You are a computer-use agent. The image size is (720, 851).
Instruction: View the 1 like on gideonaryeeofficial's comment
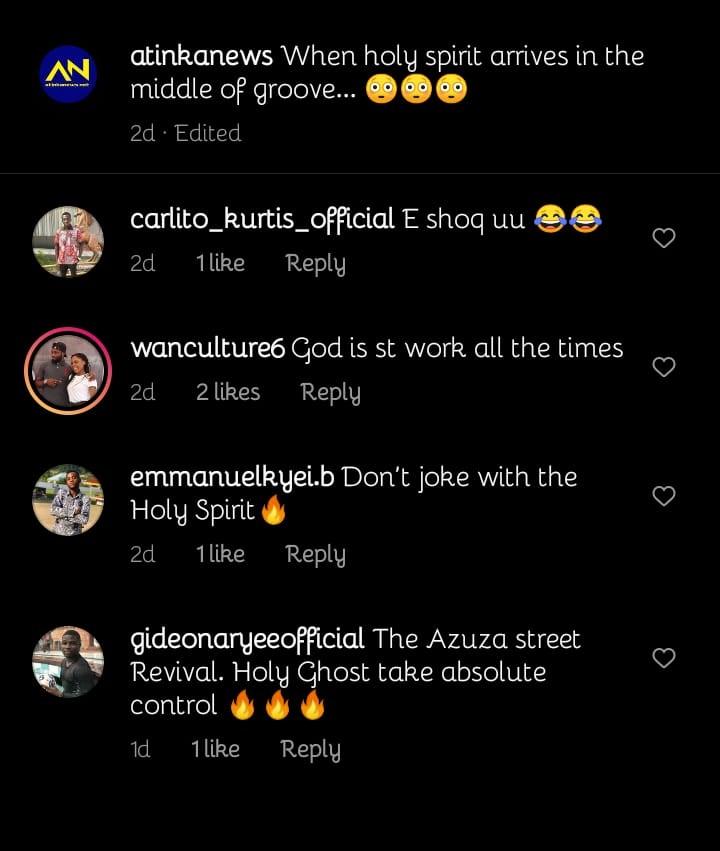tap(216, 748)
